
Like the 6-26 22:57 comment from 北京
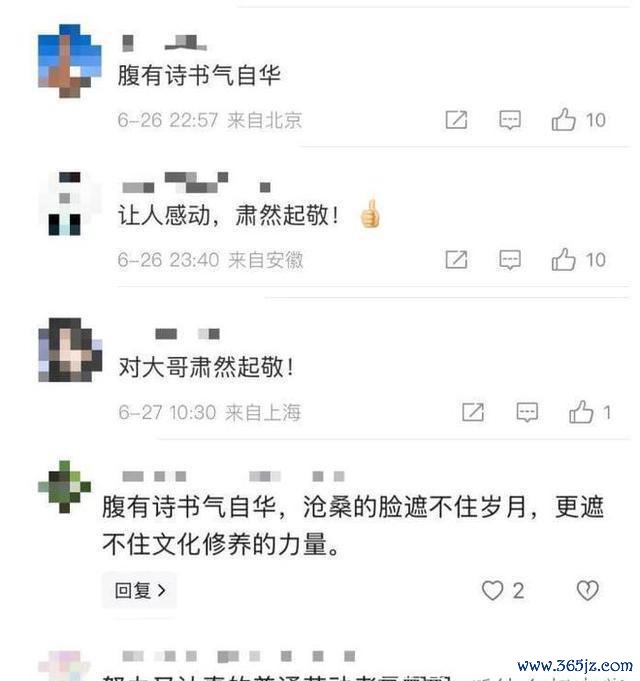[x=564, y=120]
